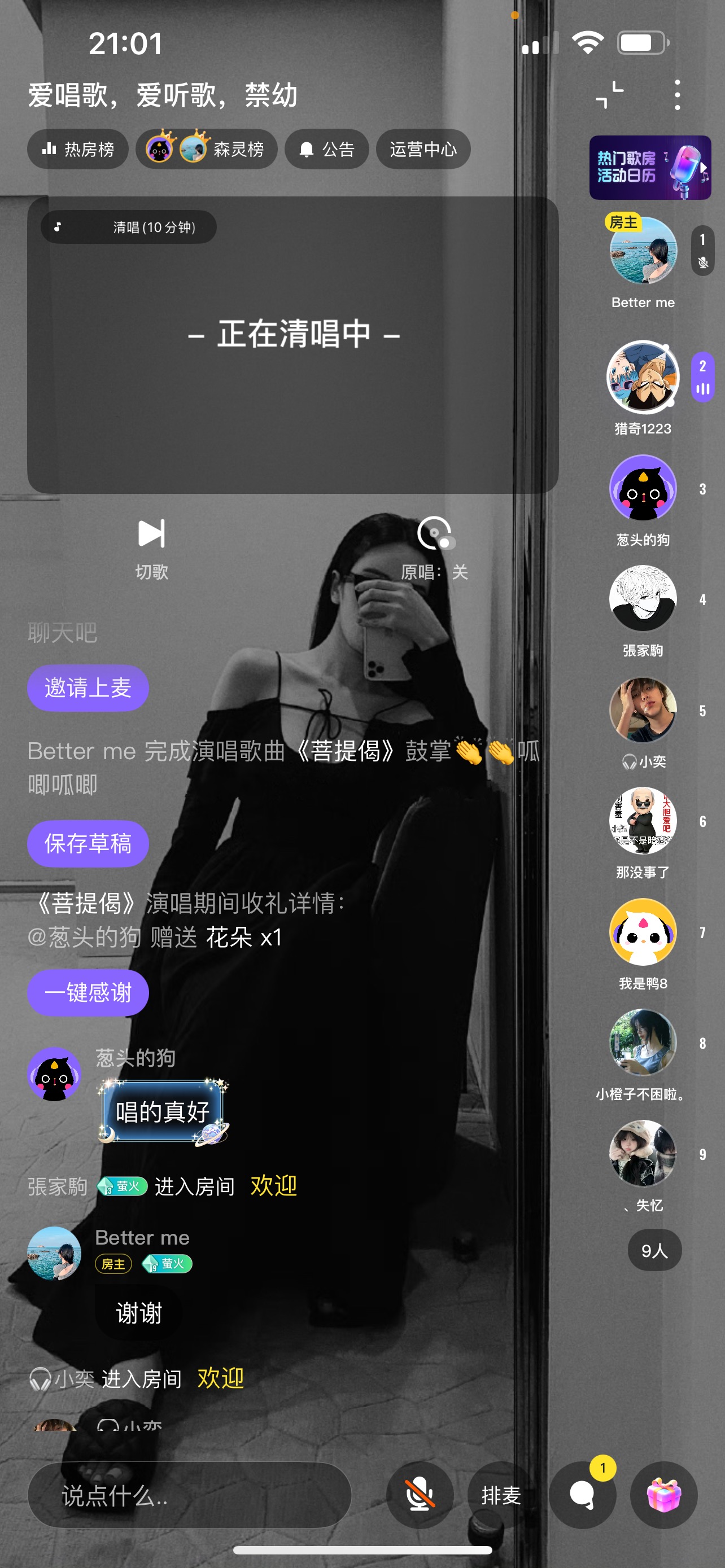The image size is (725, 1568).
Task: Send thanks with 一键感谢
Action: [x=88, y=992]
